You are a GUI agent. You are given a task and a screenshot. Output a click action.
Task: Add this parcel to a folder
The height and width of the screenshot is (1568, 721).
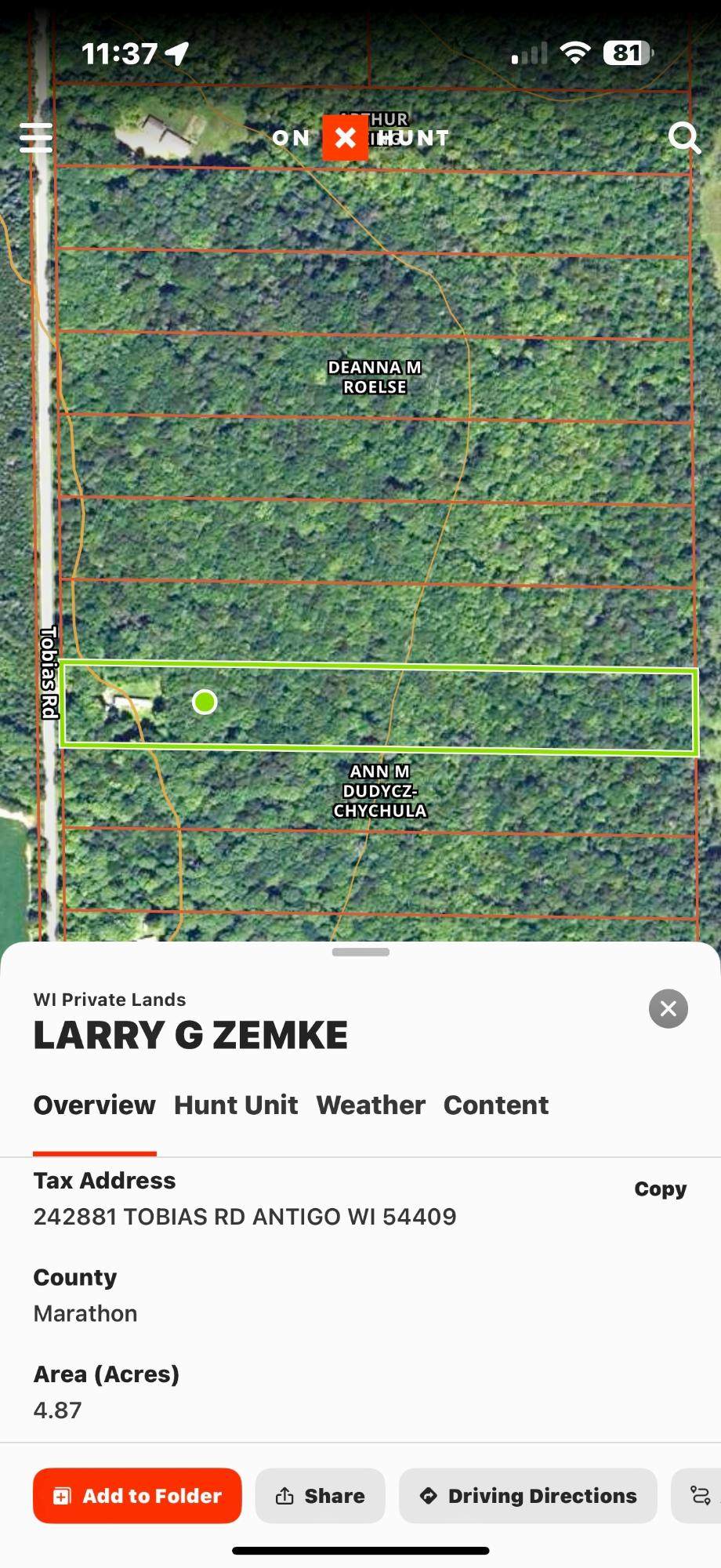pos(137,1496)
